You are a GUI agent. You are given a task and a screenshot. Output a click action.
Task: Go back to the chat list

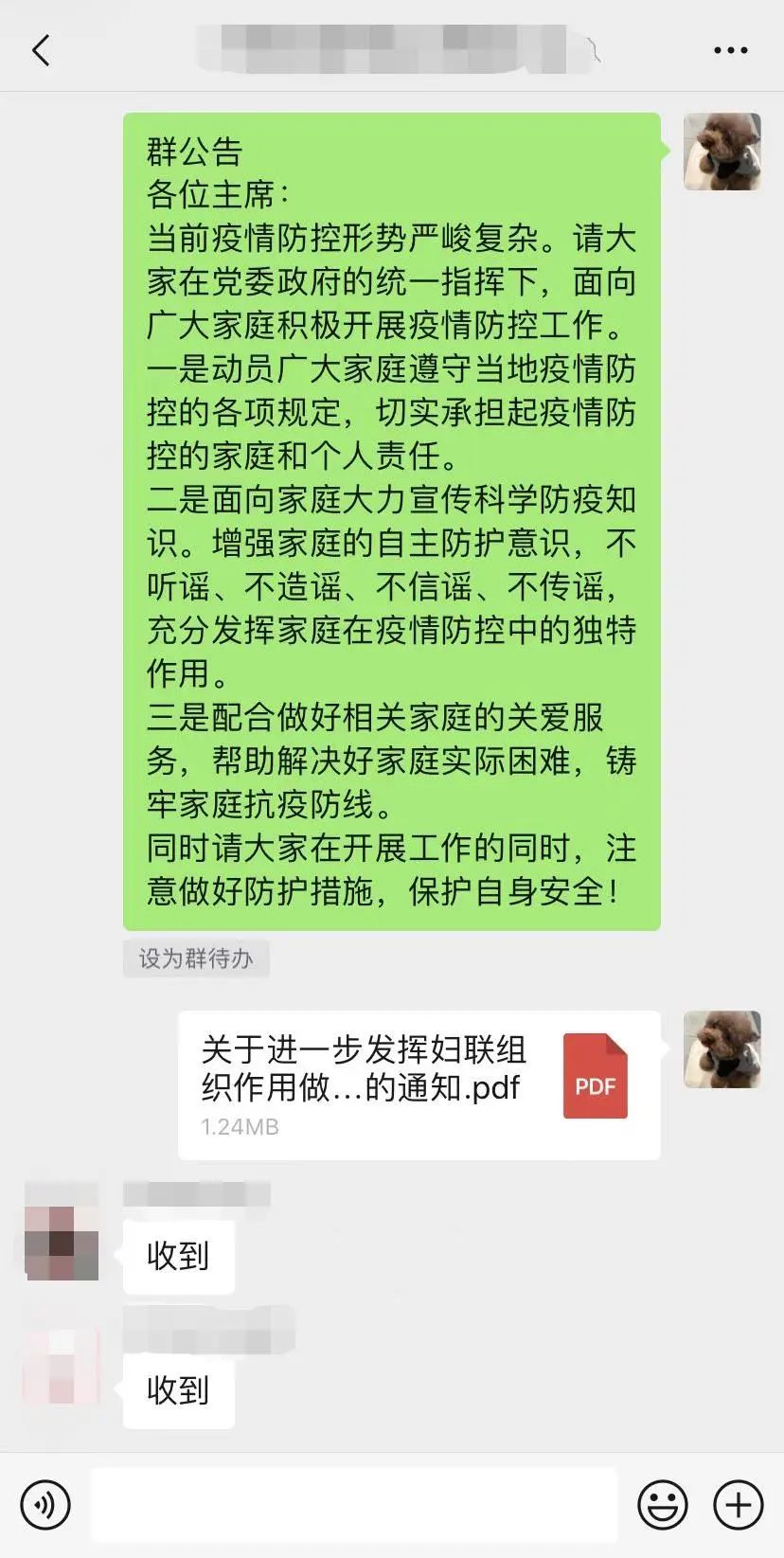click(41, 50)
